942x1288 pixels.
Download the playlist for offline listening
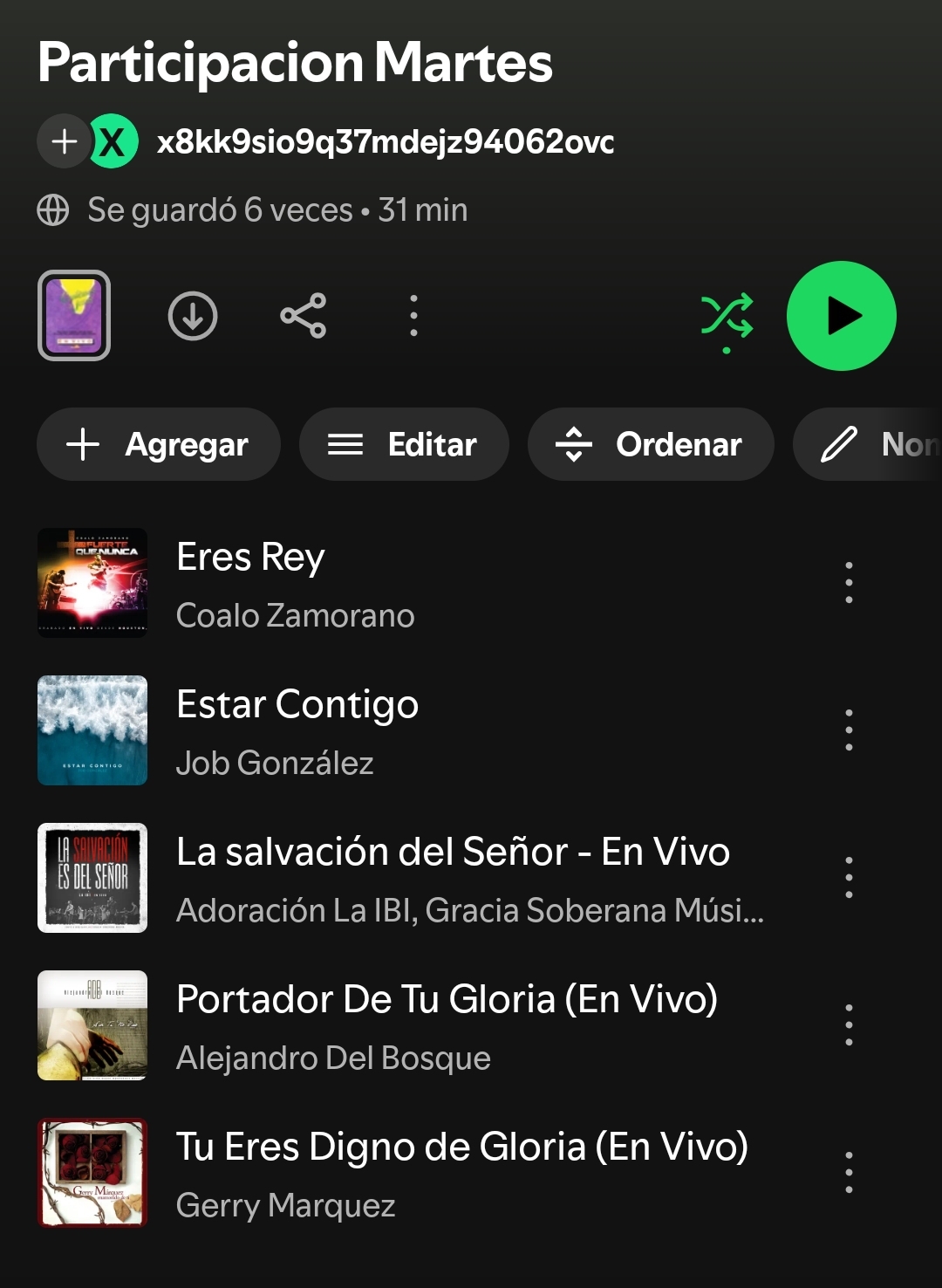193,316
